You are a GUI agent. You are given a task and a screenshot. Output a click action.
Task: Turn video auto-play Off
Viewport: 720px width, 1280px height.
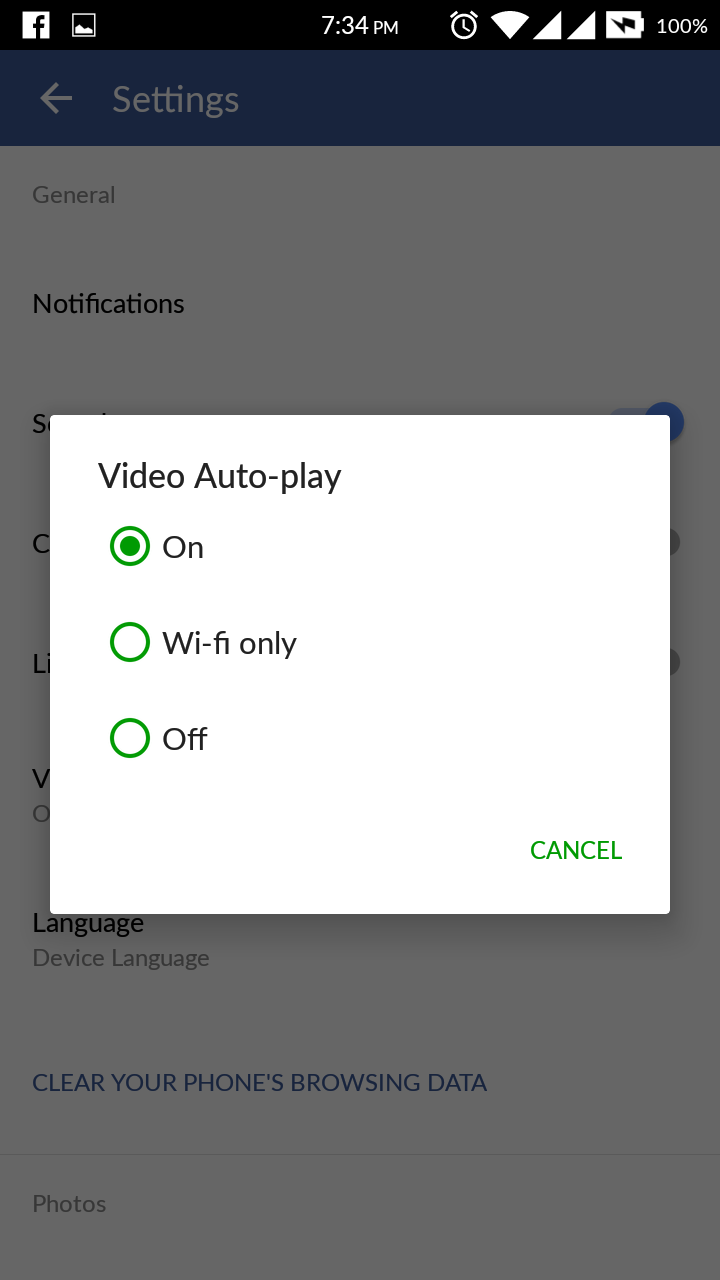(x=130, y=739)
